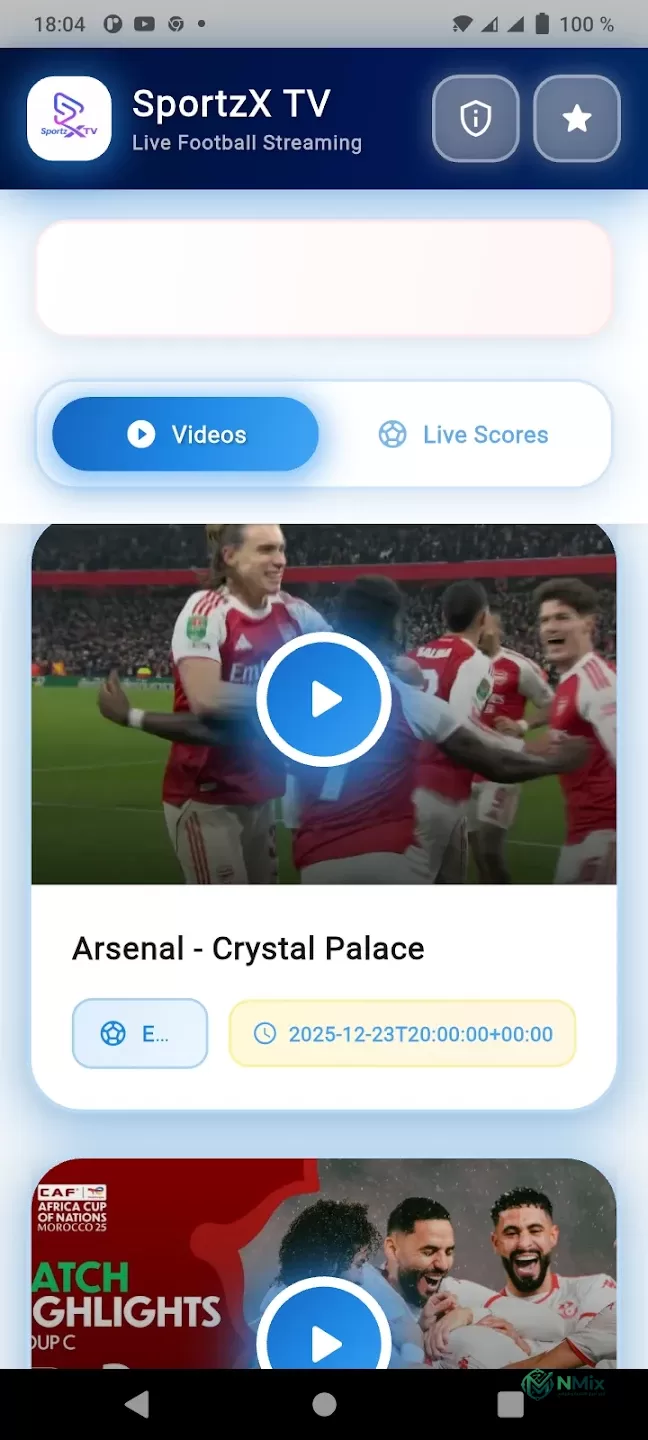The width and height of the screenshot is (648, 1440).
Task: Go back using the system back button
Action: tap(137, 1405)
